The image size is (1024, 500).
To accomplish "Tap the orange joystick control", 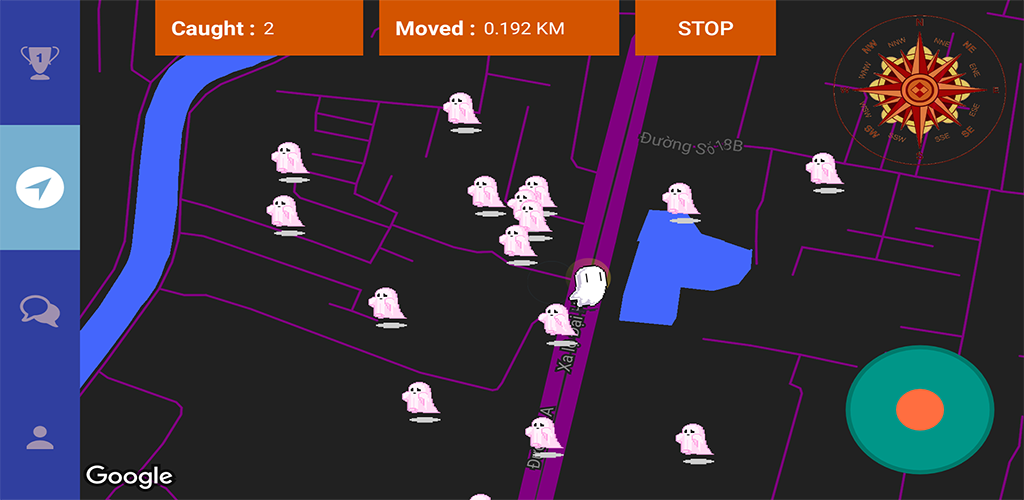I will (x=920, y=409).
